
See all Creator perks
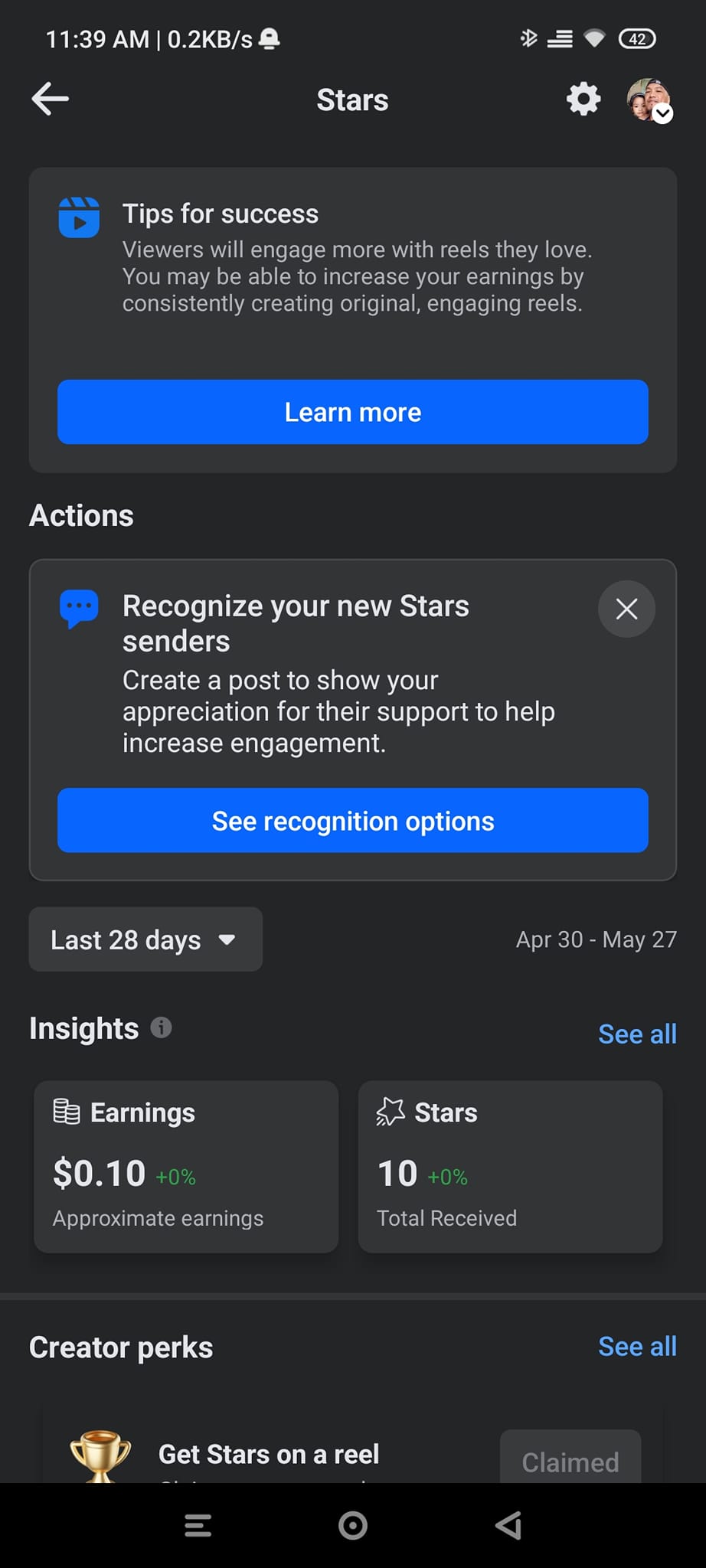pos(637,1347)
